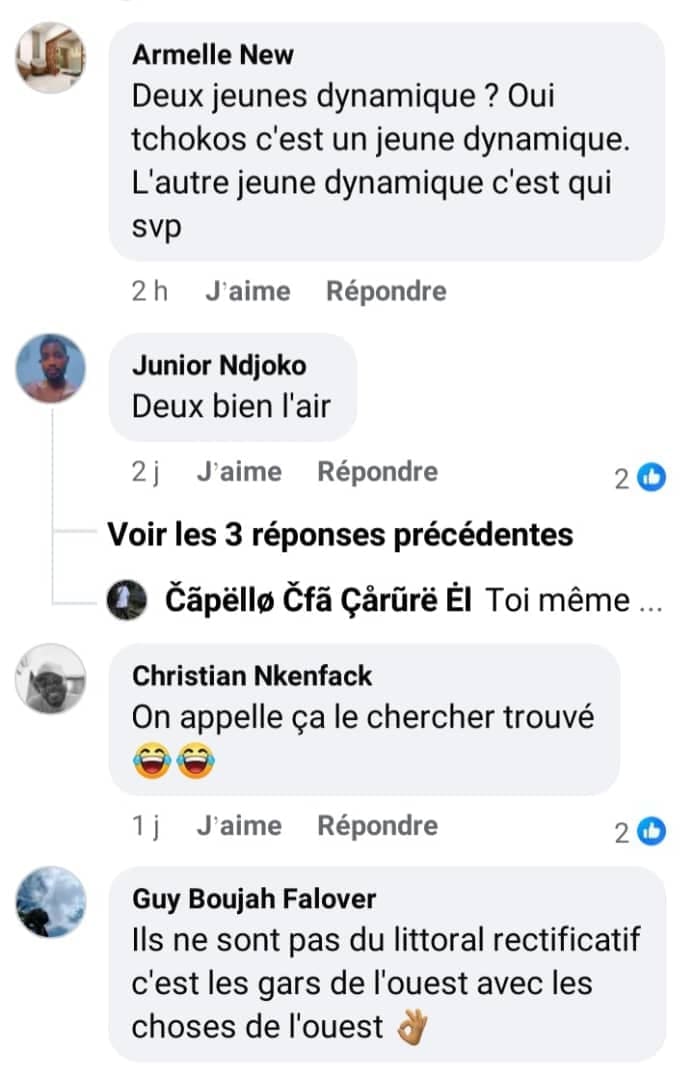Like Christian Nkenfack's comment
Image resolution: width=694 pixels, height=1080 pixels.
click(239, 826)
